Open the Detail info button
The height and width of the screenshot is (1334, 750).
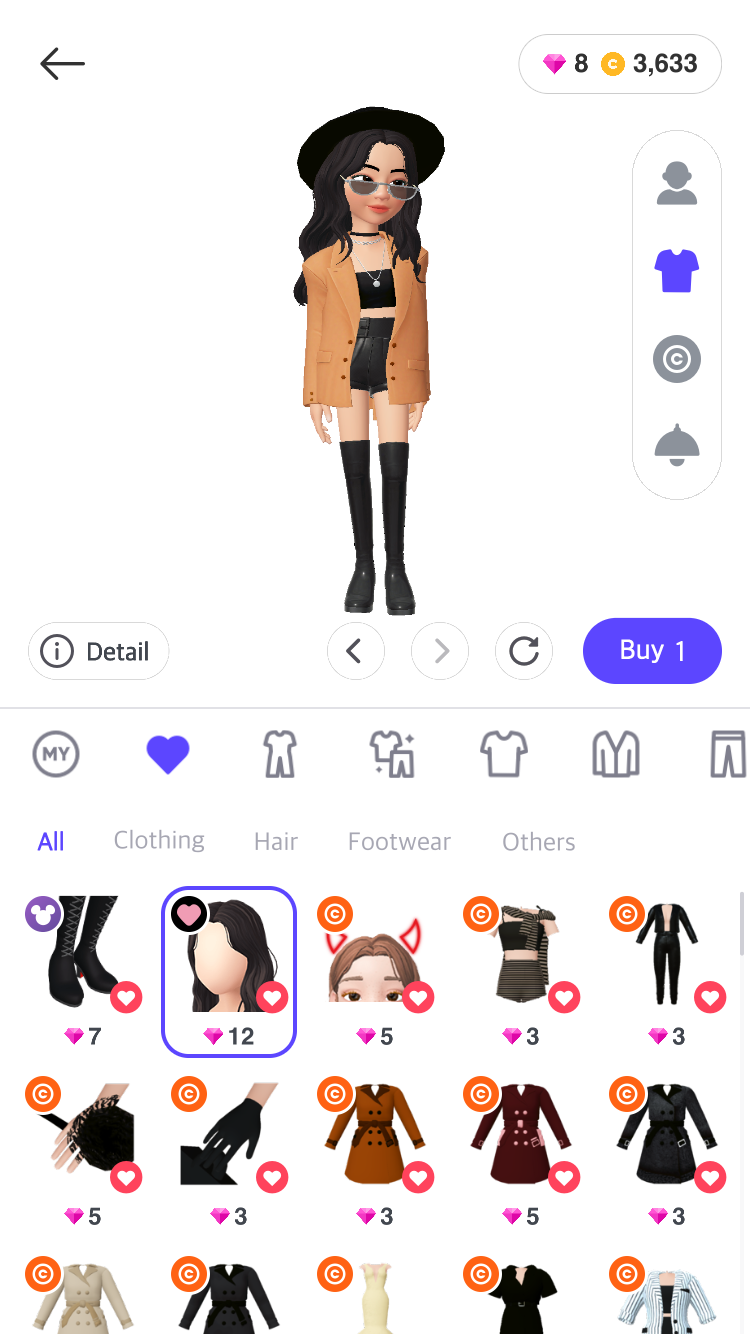coord(98,652)
